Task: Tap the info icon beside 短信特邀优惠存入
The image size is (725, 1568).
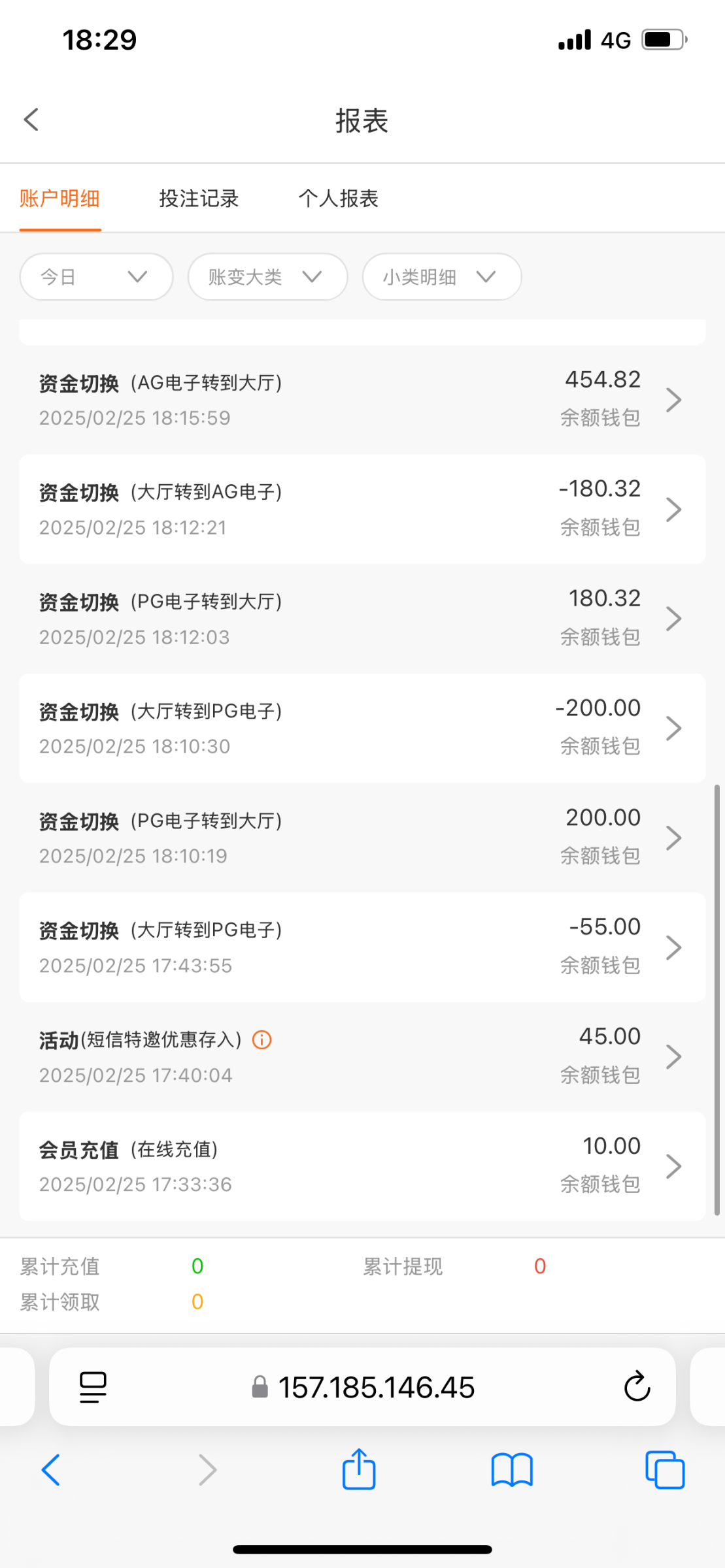Action: tap(262, 1039)
